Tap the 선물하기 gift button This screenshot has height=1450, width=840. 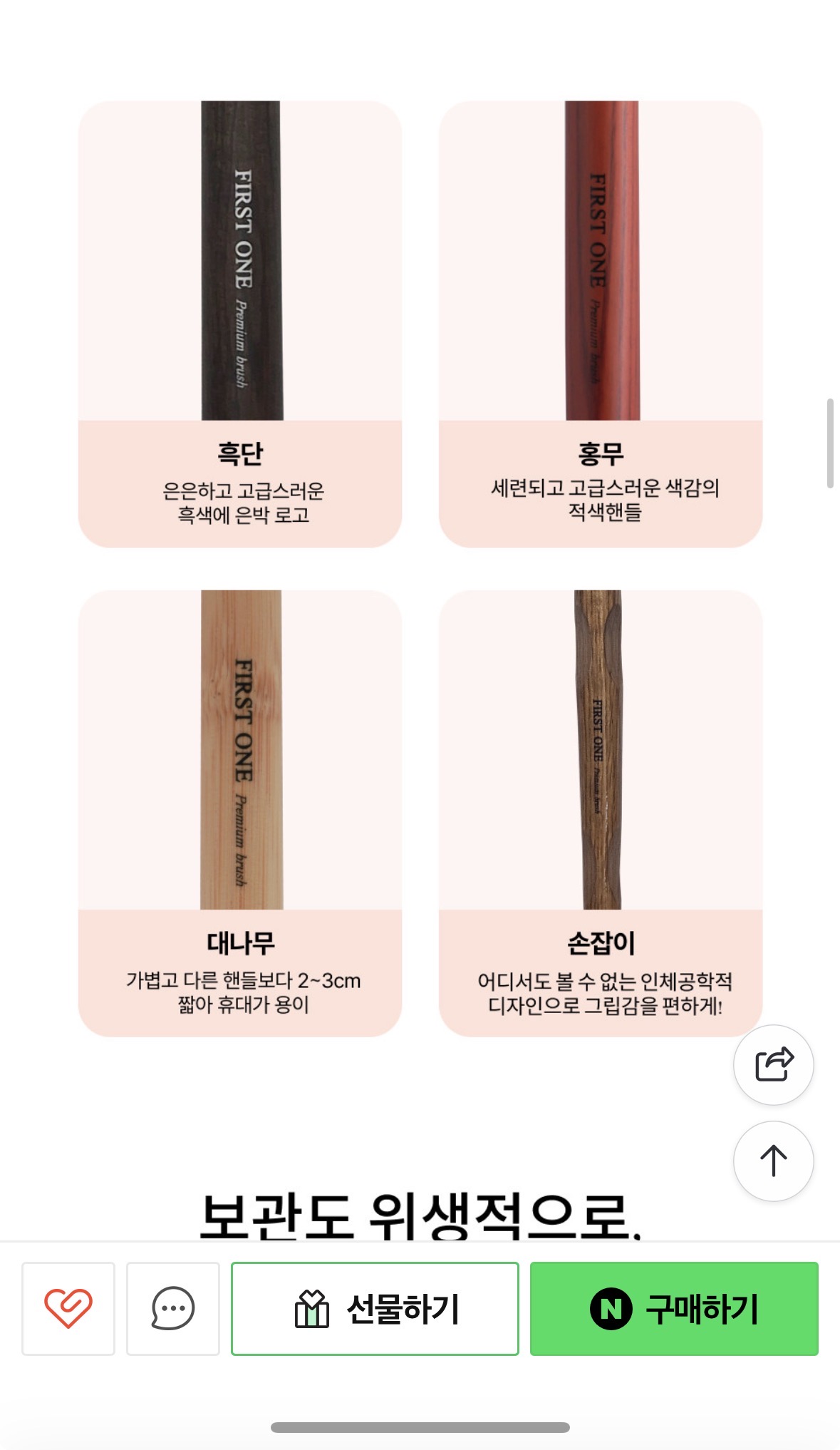tap(375, 1309)
